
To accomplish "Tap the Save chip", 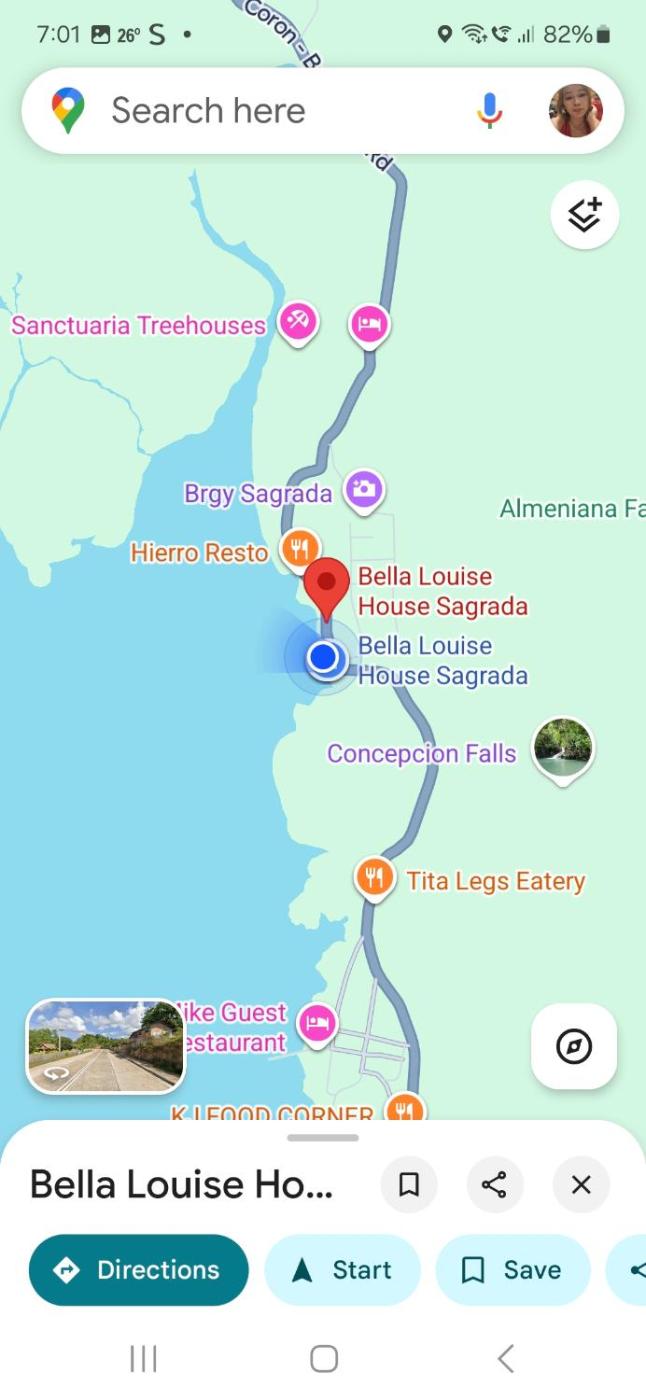I will tap(512, 1270).
